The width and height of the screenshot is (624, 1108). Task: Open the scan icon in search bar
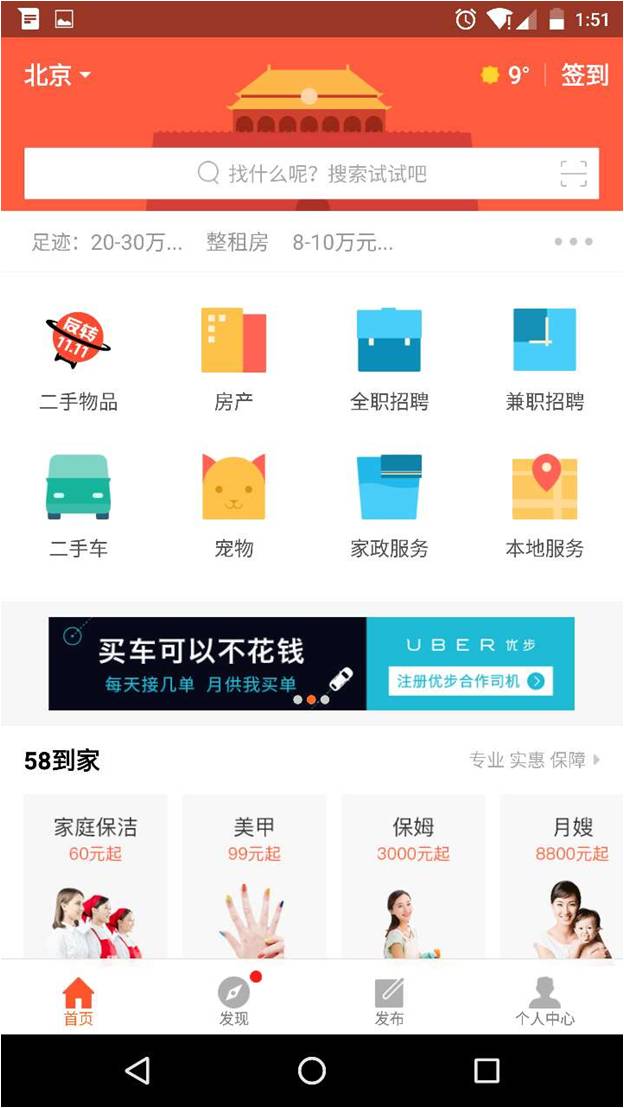click(573, 174)
